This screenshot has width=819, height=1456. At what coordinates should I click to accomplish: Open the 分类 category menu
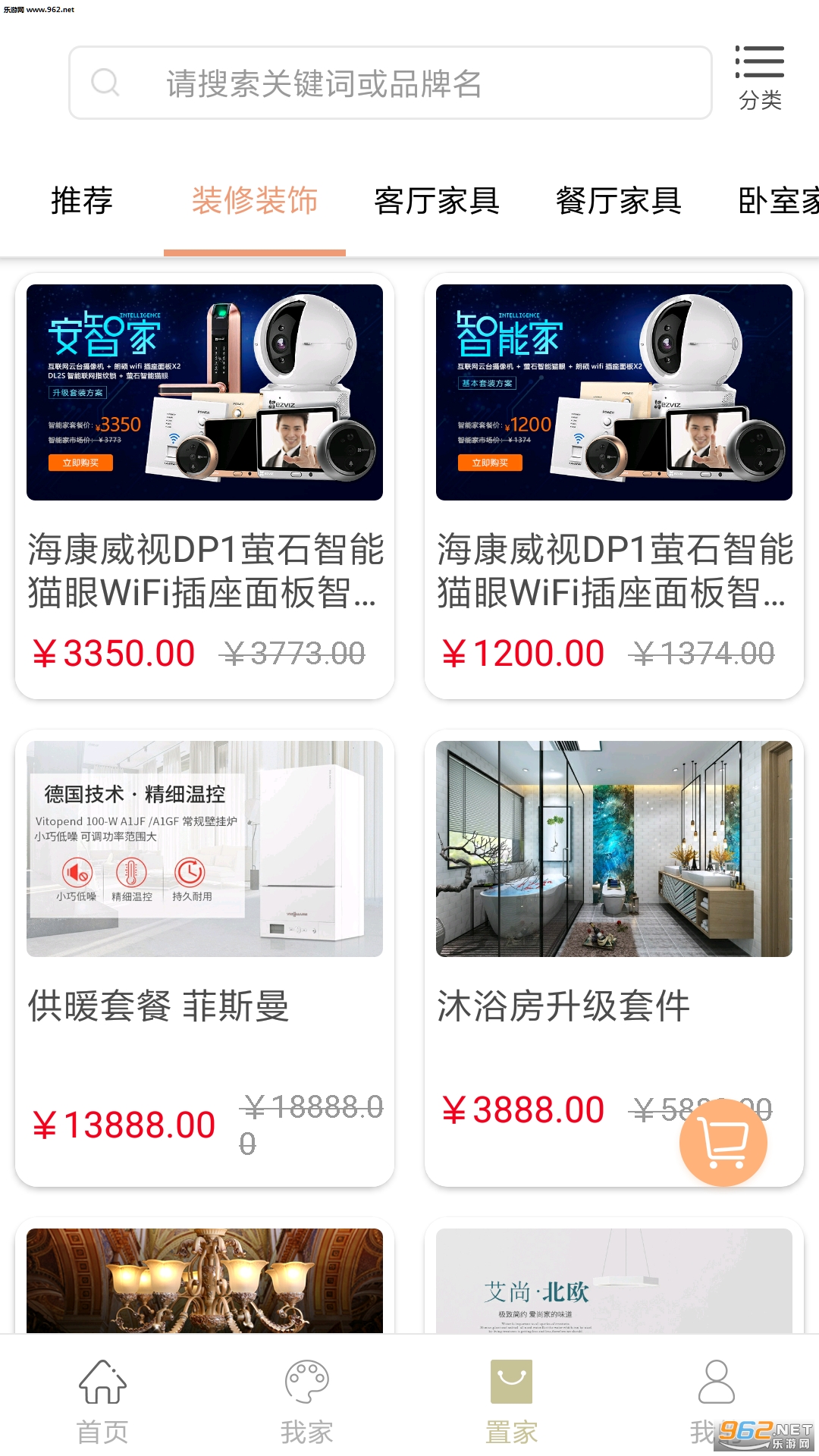tap(759, 78)
